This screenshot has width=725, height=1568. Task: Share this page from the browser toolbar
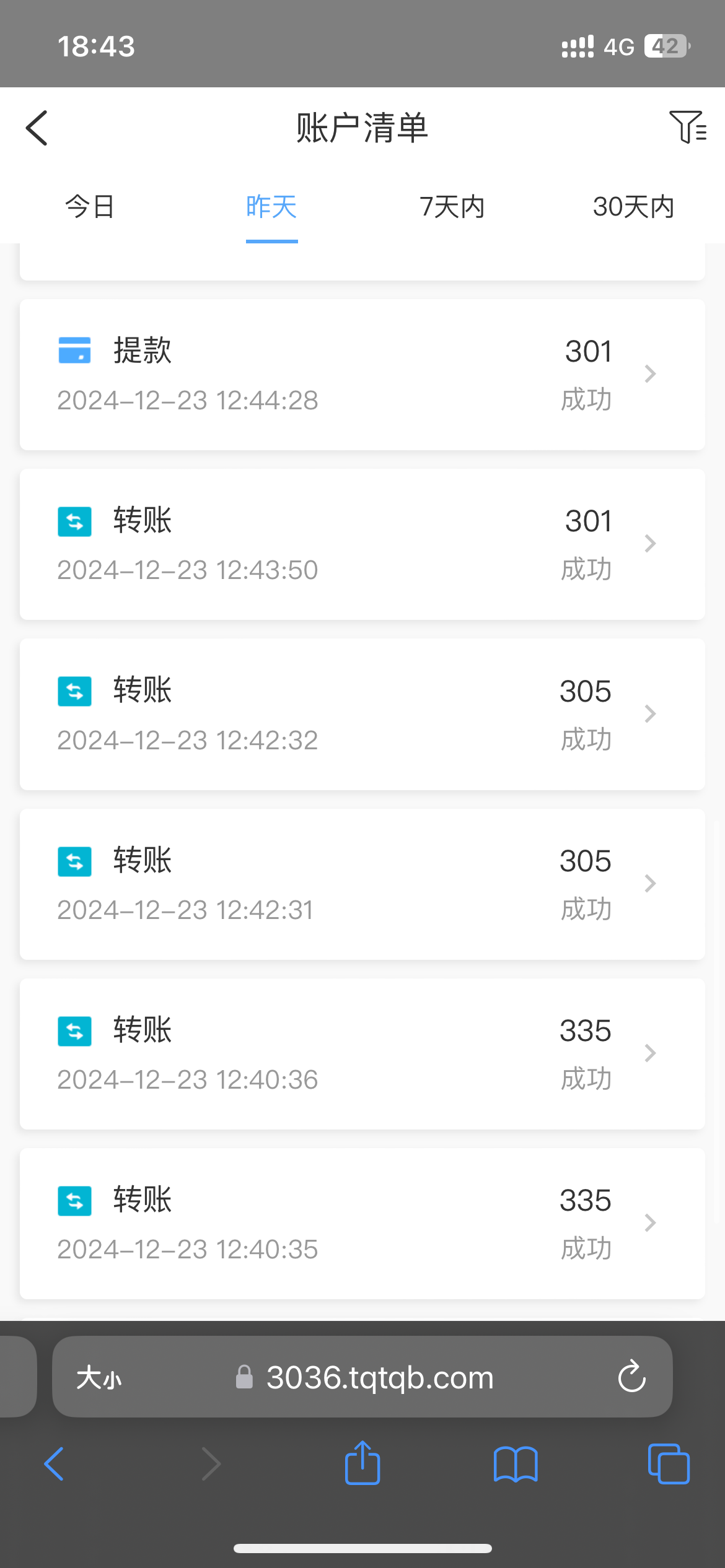click(362, 1463)
